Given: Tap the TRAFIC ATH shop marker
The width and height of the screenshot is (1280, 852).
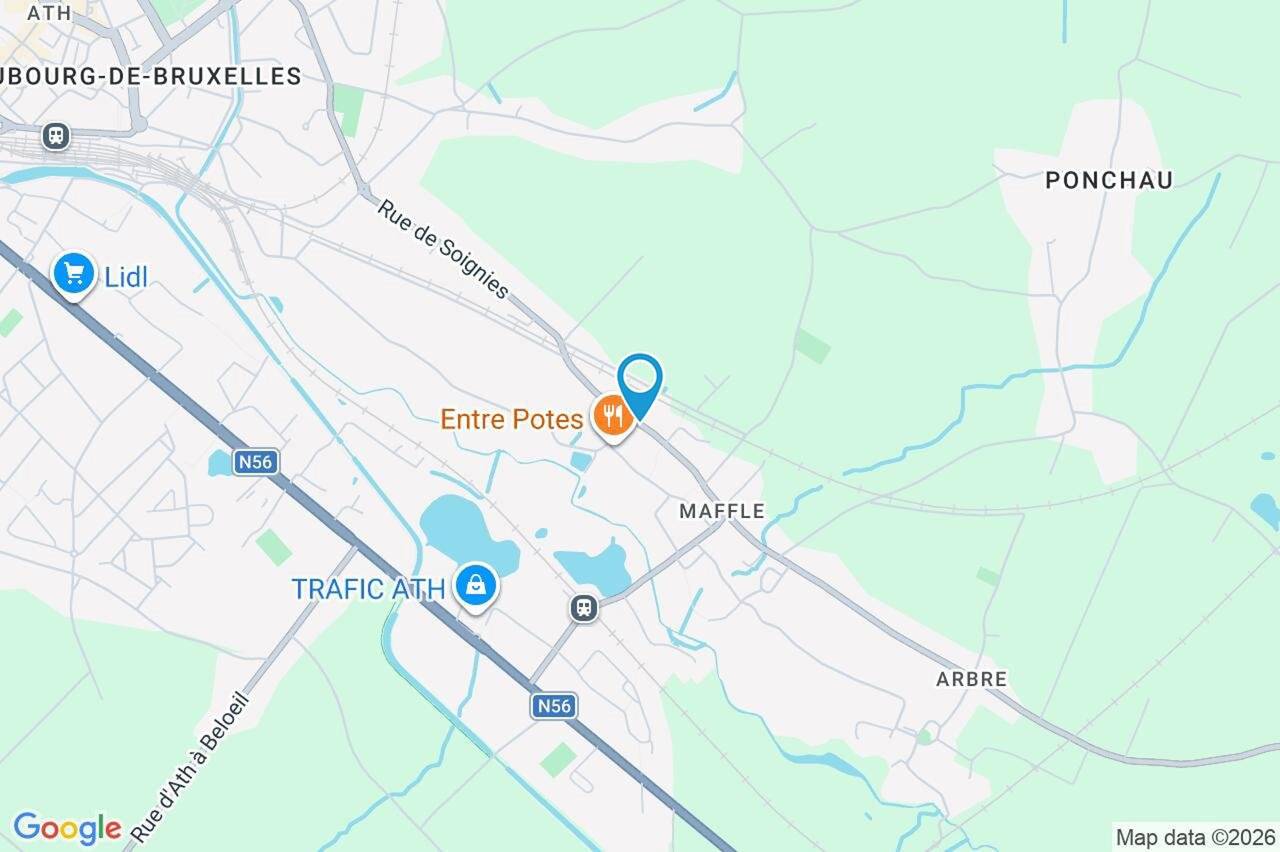Looking at the screenshot, I should (476, 586).
